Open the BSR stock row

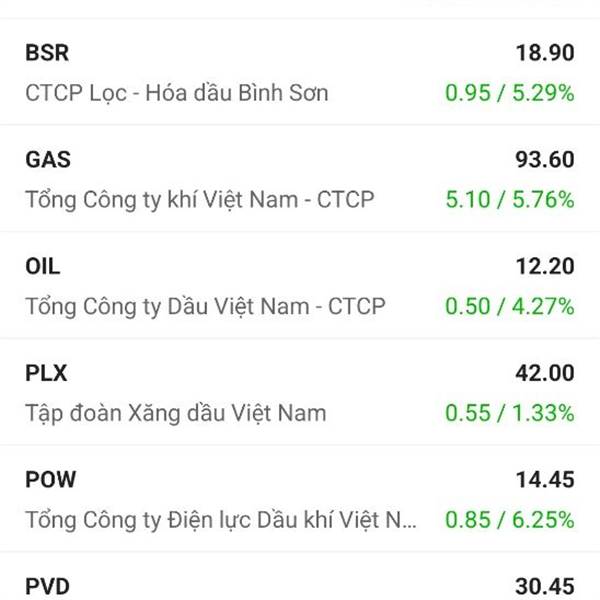click(x=300, y=72)
